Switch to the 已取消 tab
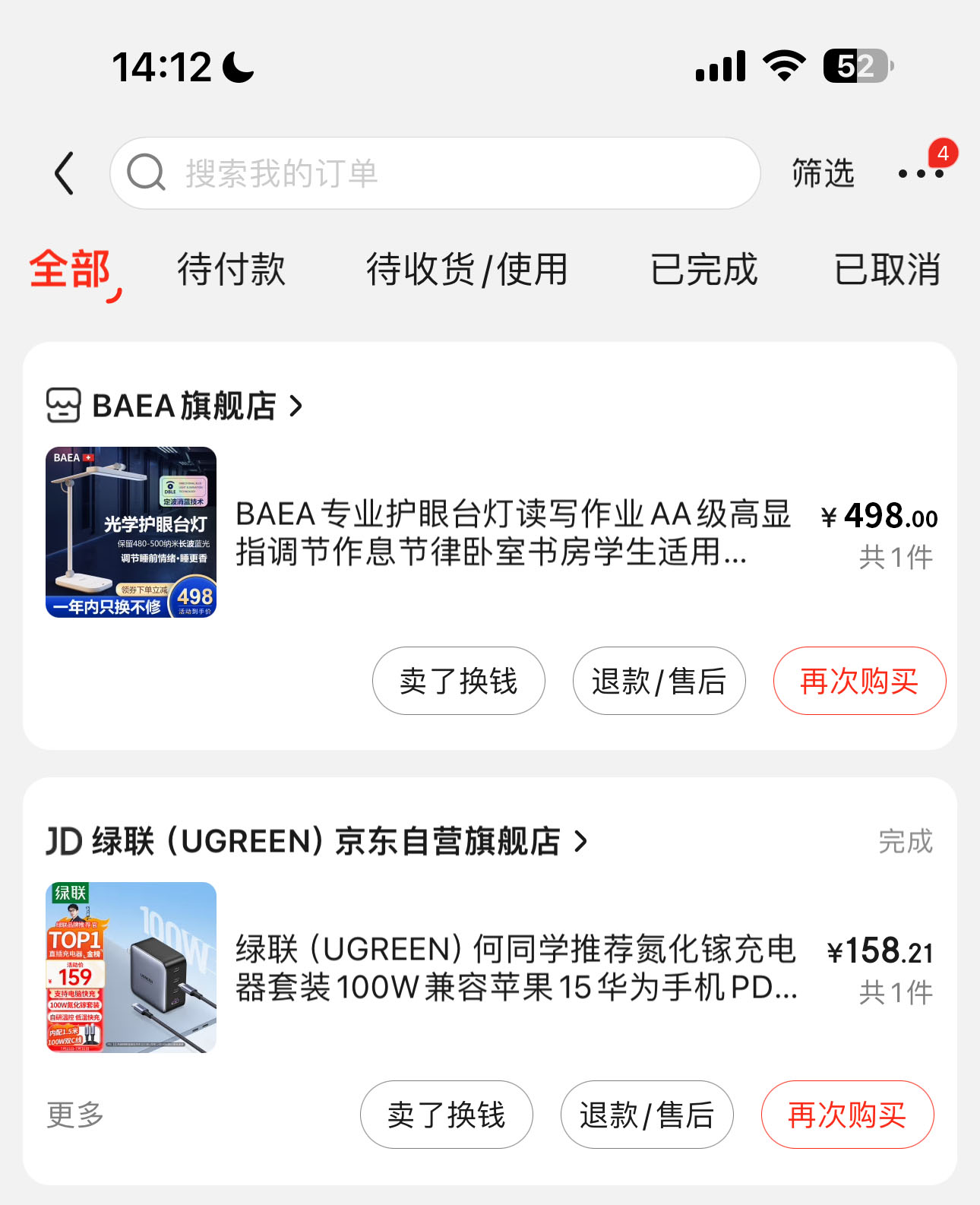The width and height of the screenshot is (980, 1205). coord(887,270)
